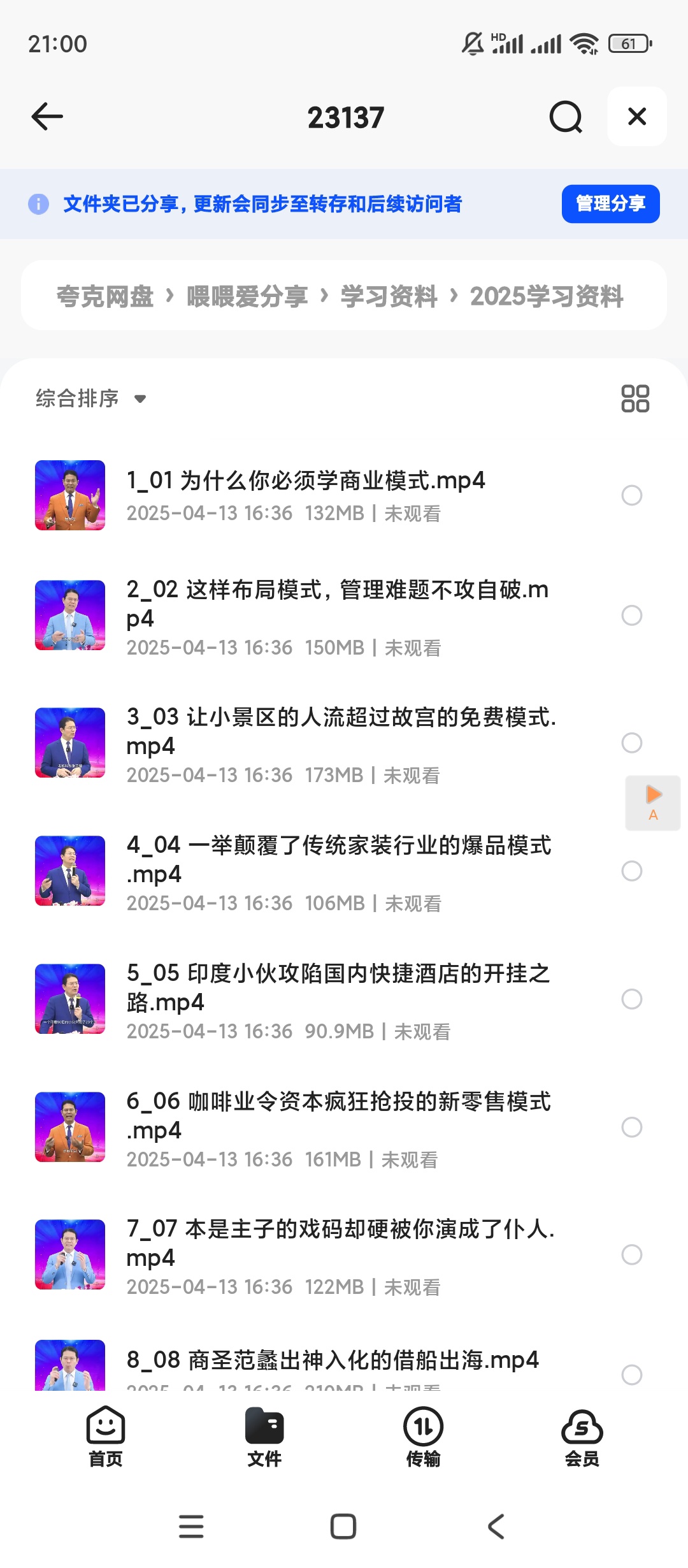
Task: Open the 综合排序 sort dropdown
Action: [89, 397]
